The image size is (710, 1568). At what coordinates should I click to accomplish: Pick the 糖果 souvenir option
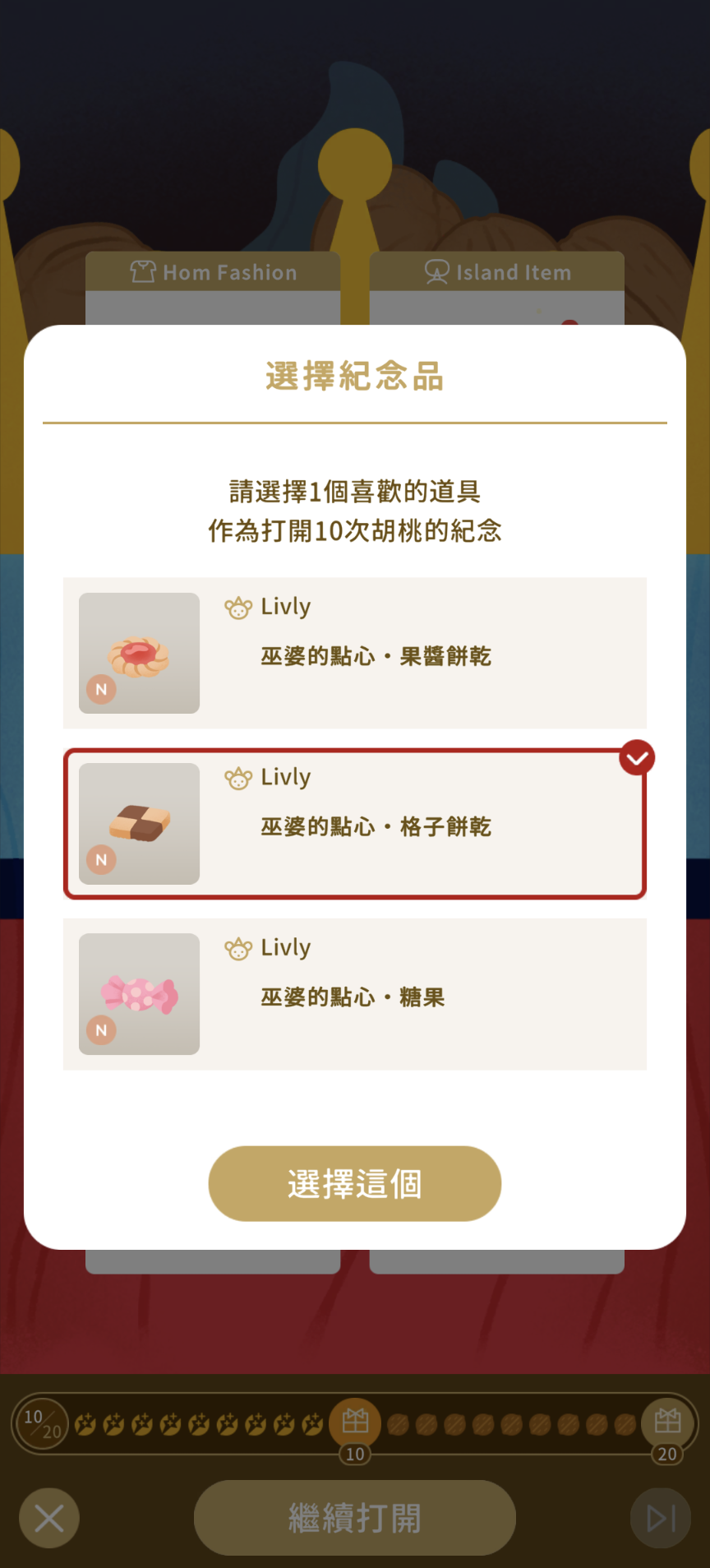click(x=355, y=994)
